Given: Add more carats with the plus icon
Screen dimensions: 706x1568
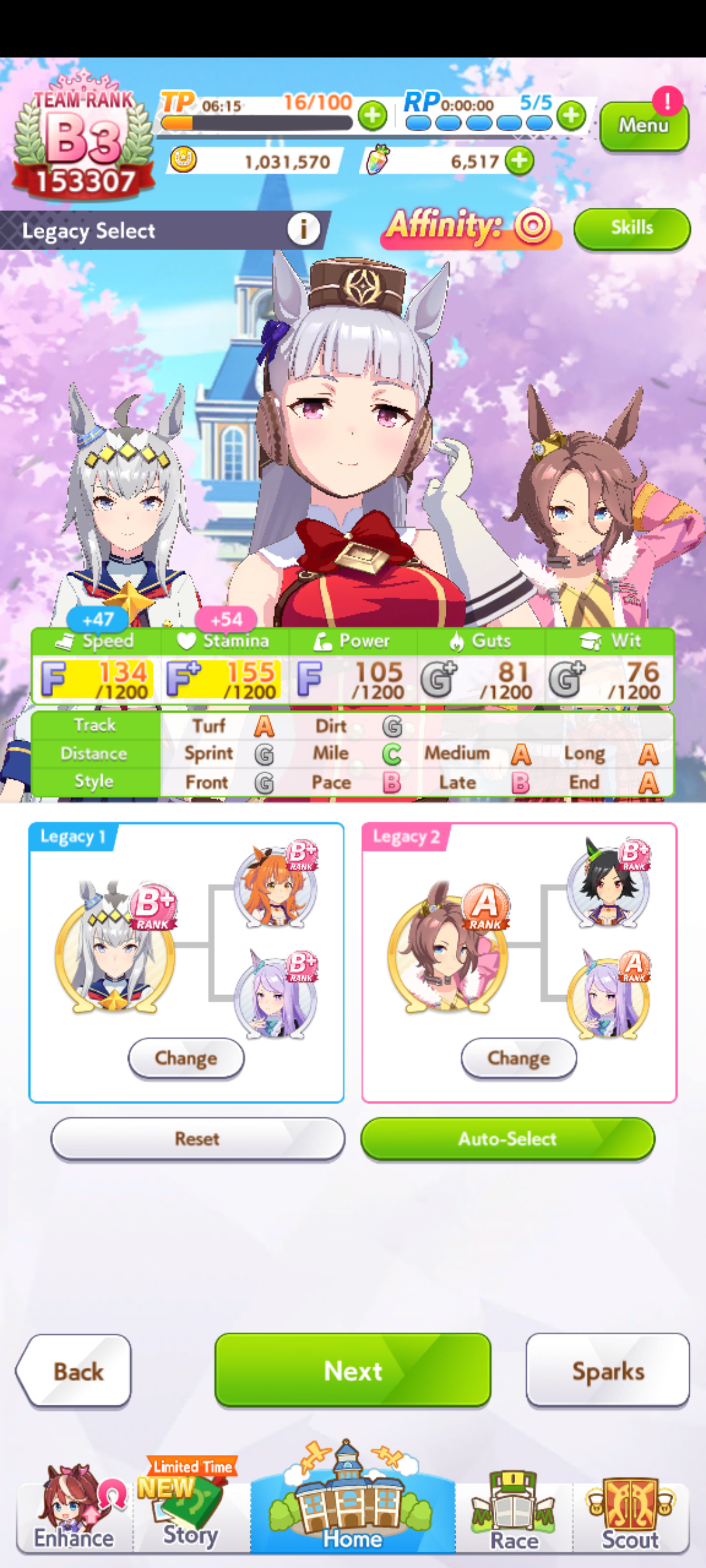Looking at the screenshot, I should coord(520,161).
